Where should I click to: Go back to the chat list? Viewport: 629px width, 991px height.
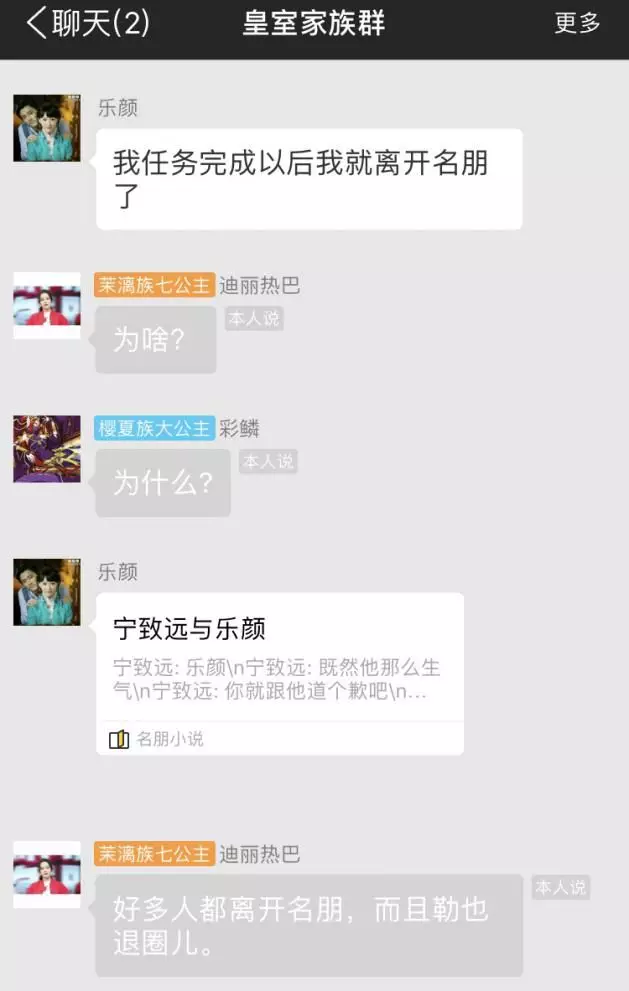coord(86,24)
